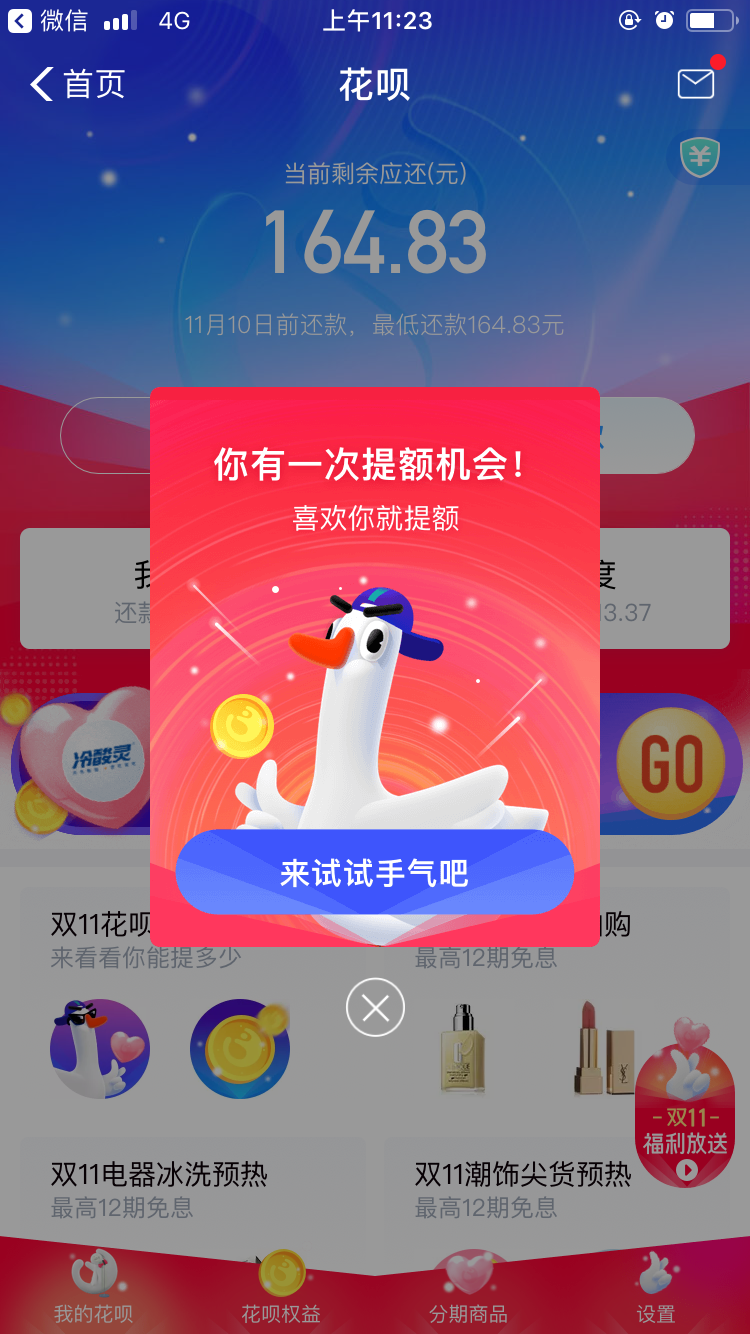Screen dimensions: 750x1334
Task: Open the 设置 tab
Action: pyautogui.click(x=656, y=1290)
